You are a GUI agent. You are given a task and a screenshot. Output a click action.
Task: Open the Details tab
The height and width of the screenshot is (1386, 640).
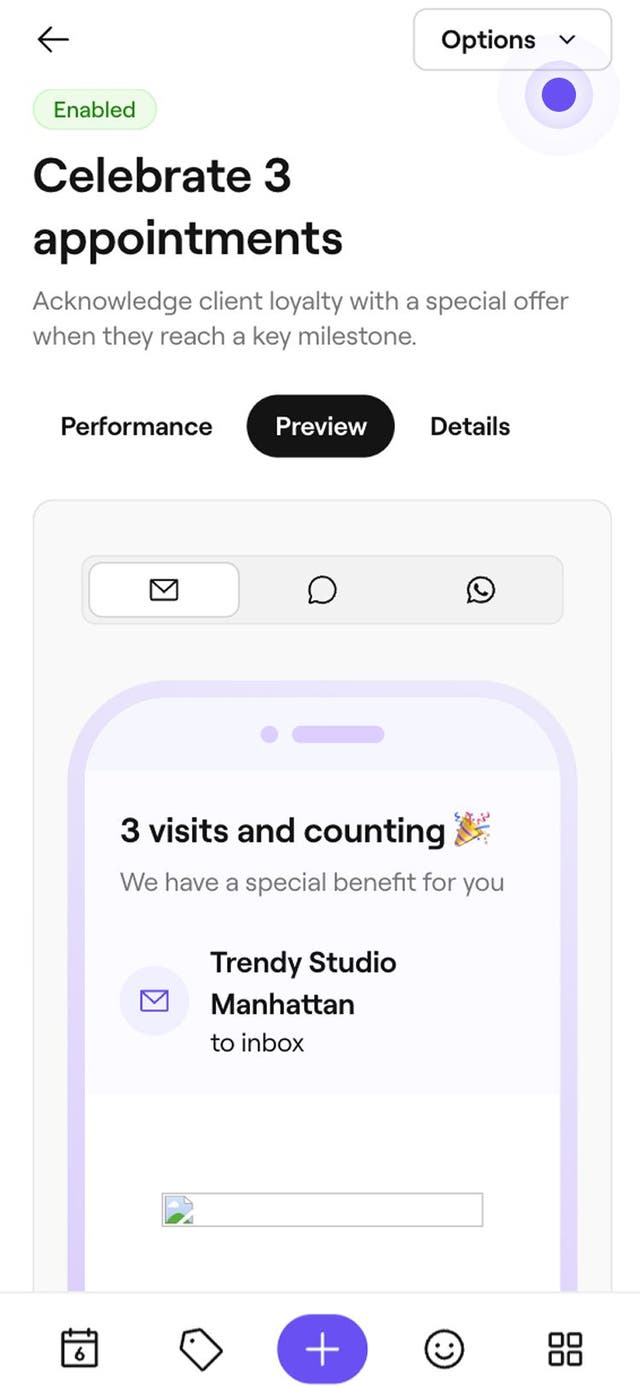click(x=469, y=427)
